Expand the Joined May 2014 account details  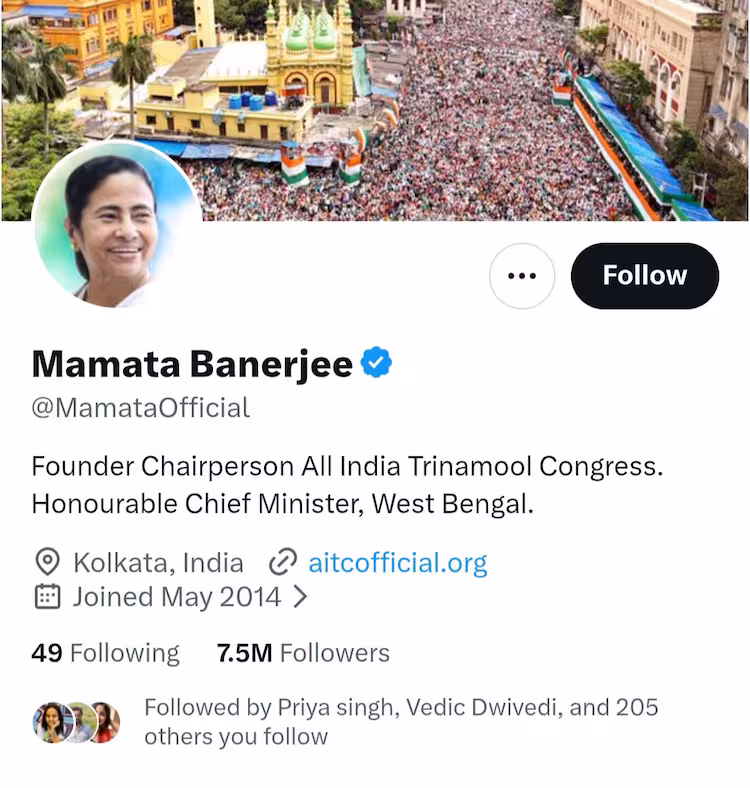pos(171,597)
